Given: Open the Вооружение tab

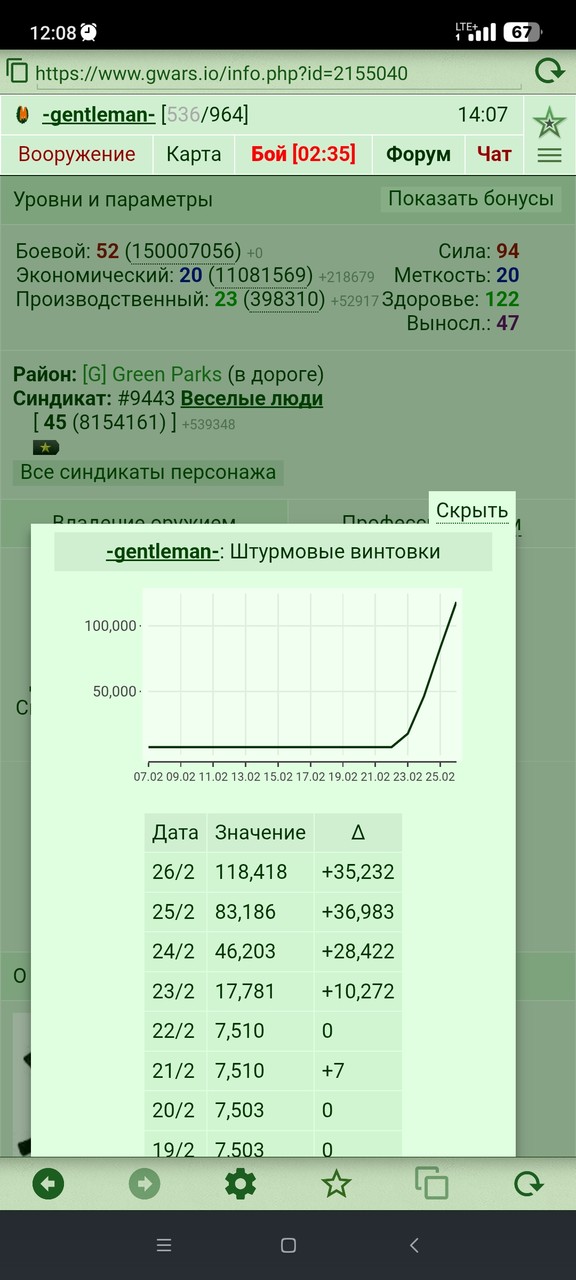Looking at the screenshot, I should point(77,154).
